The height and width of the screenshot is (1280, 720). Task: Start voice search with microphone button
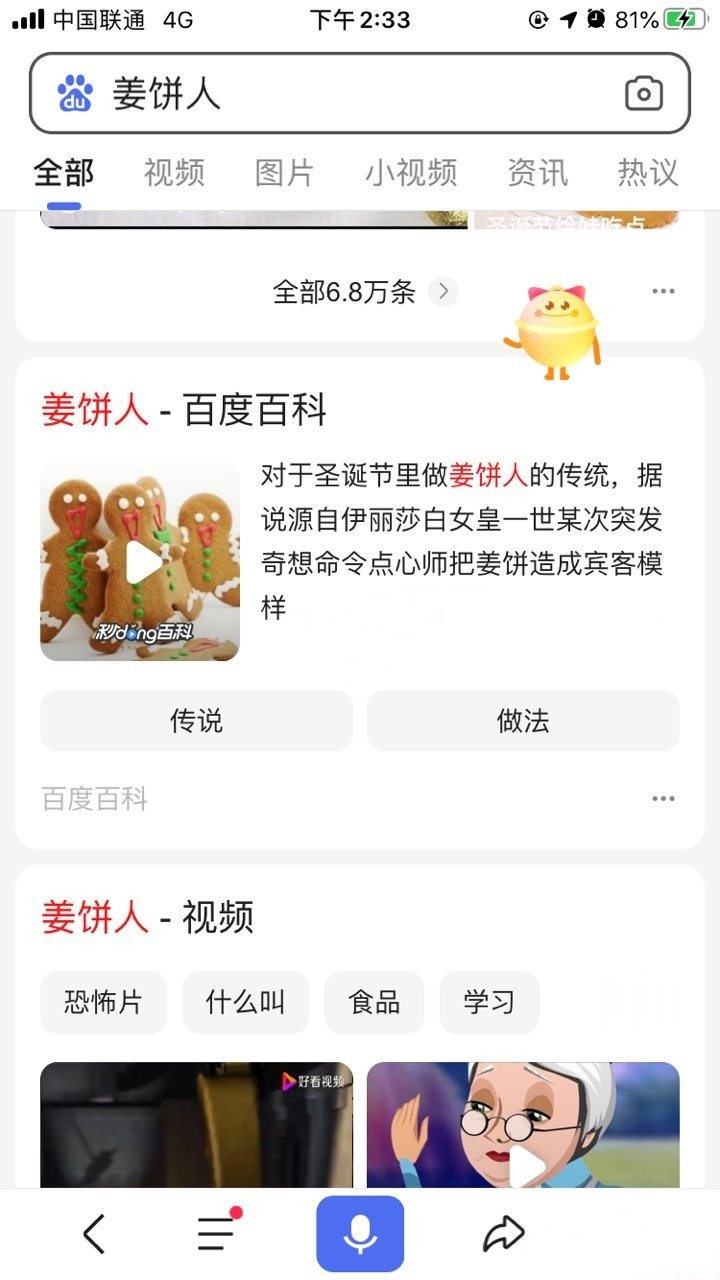360,1234
